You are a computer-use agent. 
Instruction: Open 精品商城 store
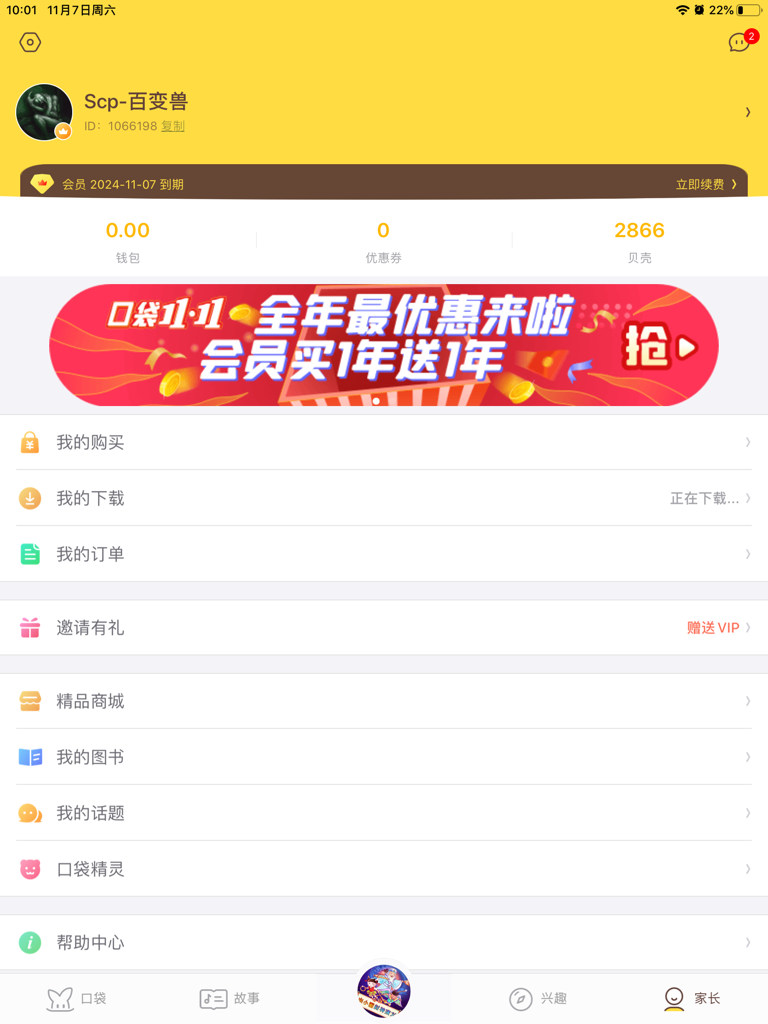[384, 701]
